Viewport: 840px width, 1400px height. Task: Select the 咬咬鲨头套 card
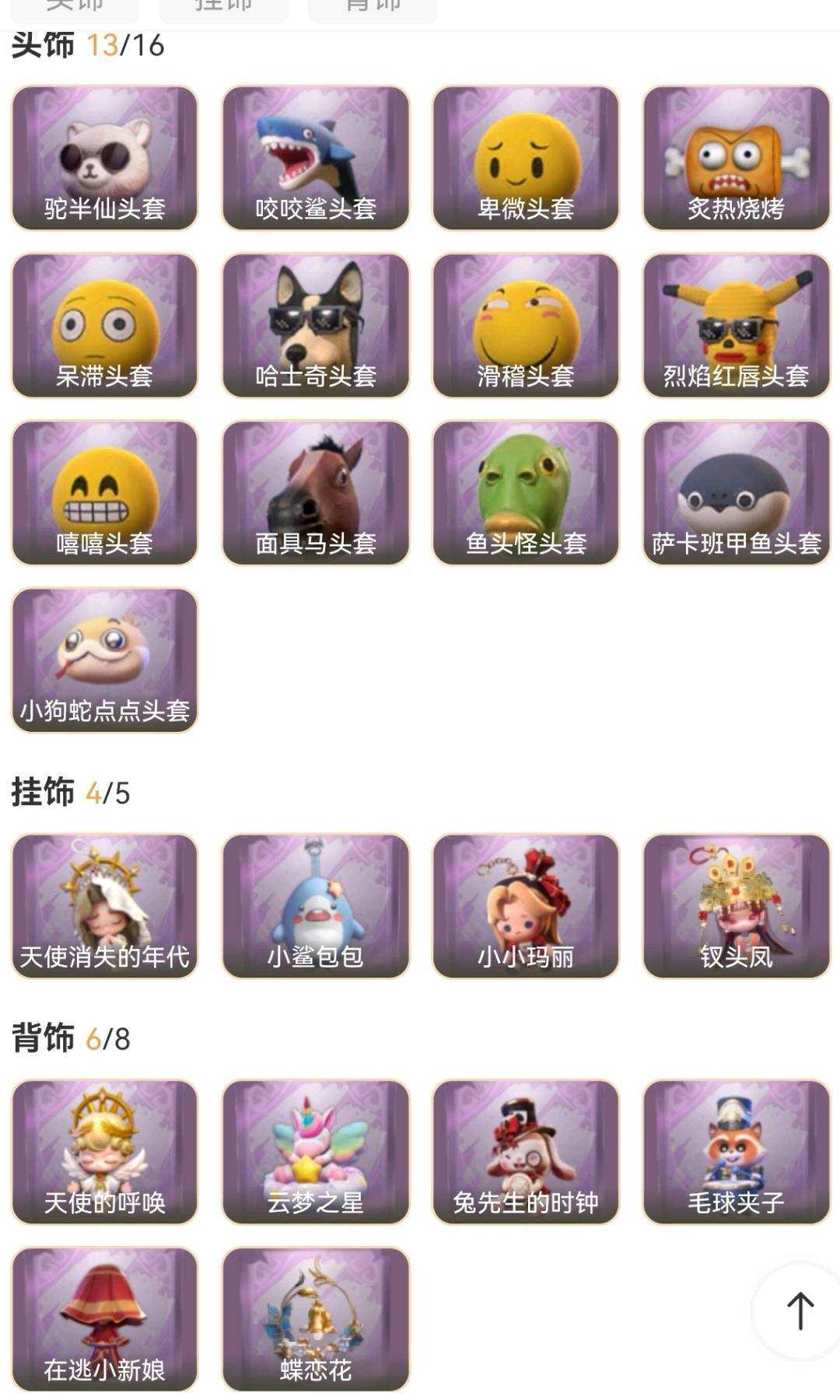point(316,158)
